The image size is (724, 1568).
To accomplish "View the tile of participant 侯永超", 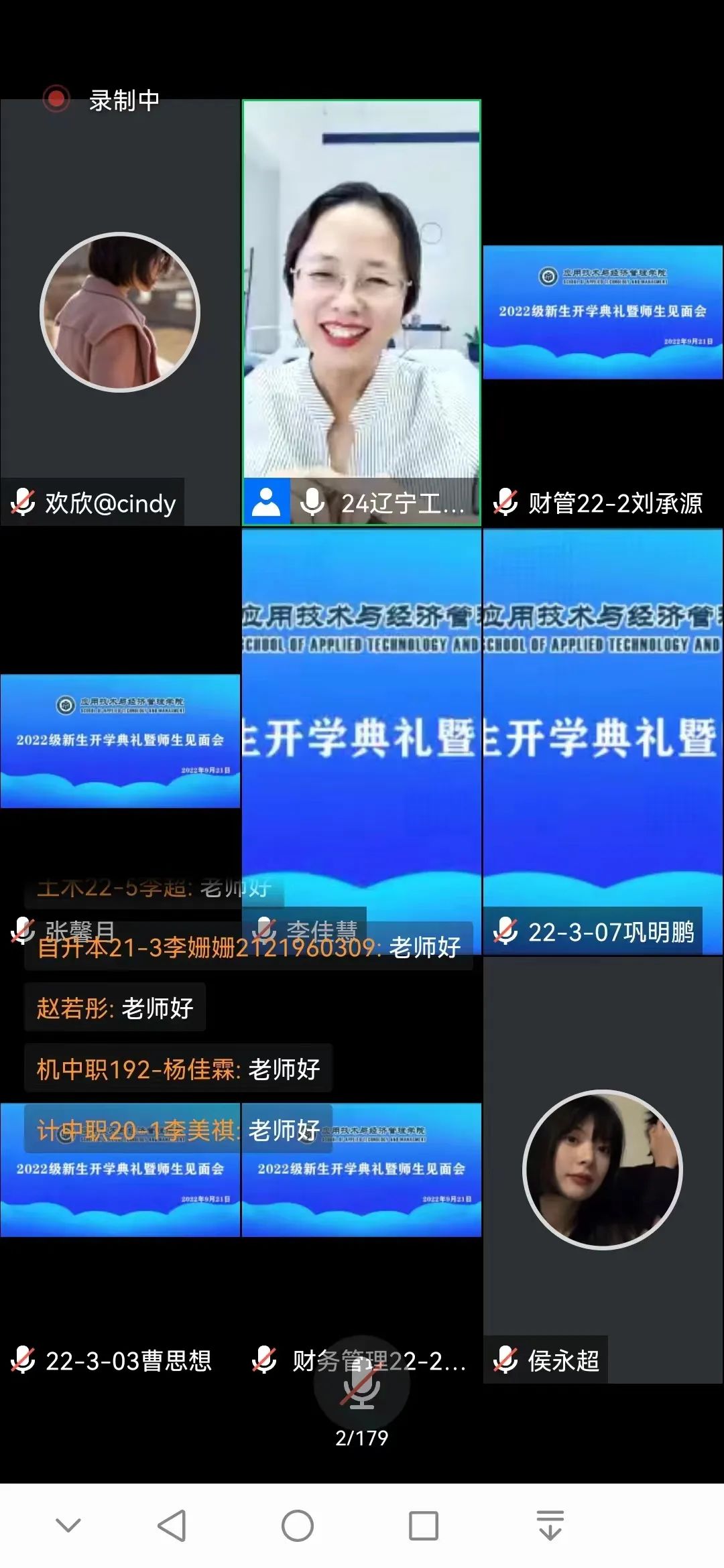I will (x=603, y=1169).
